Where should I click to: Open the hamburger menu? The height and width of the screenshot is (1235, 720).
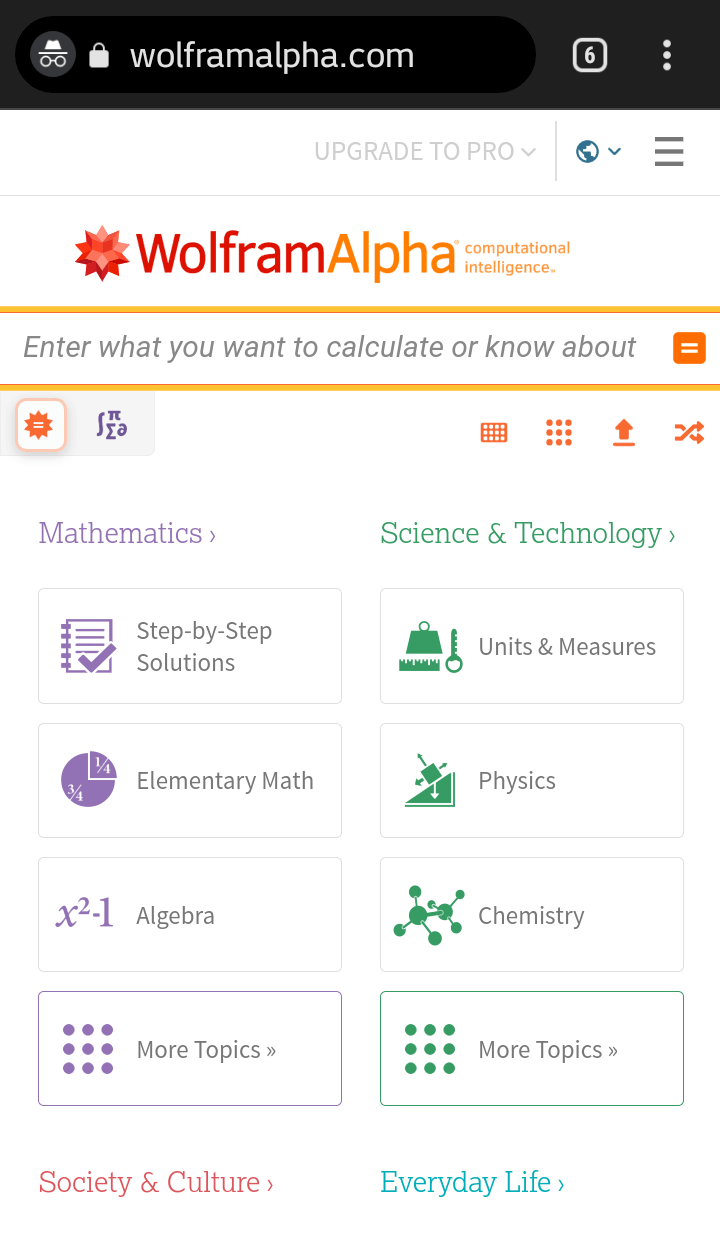[669, 151]
